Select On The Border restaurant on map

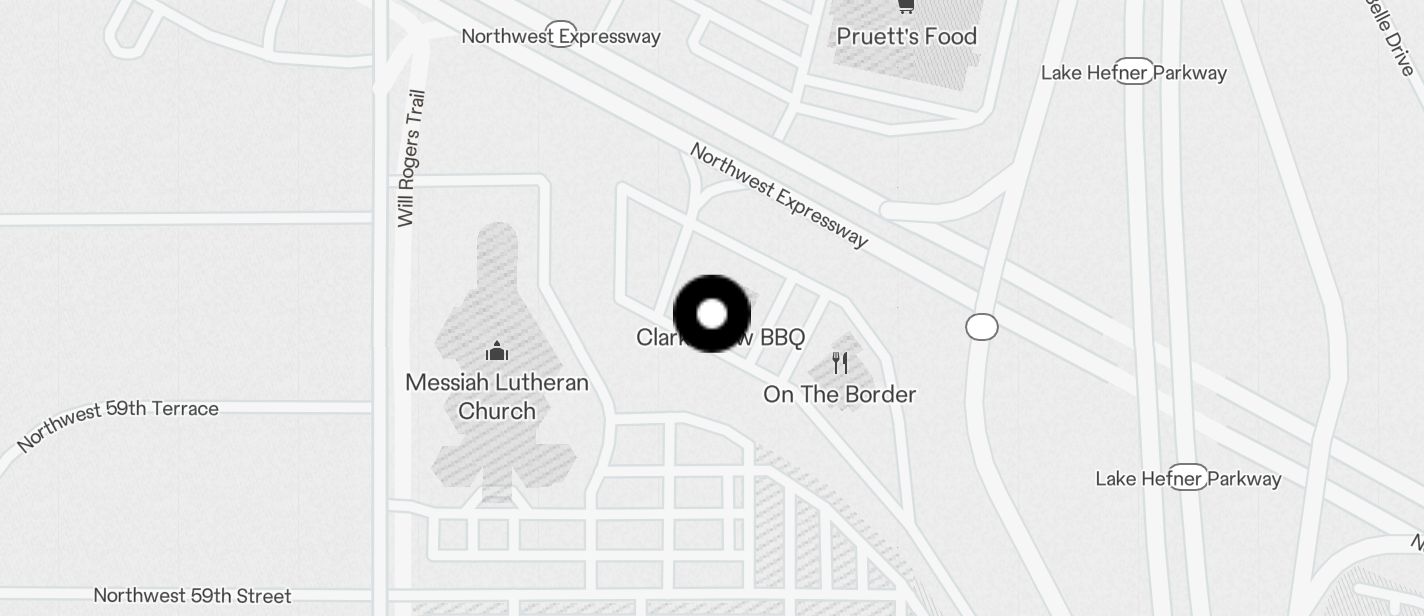[x=840, y=363]
